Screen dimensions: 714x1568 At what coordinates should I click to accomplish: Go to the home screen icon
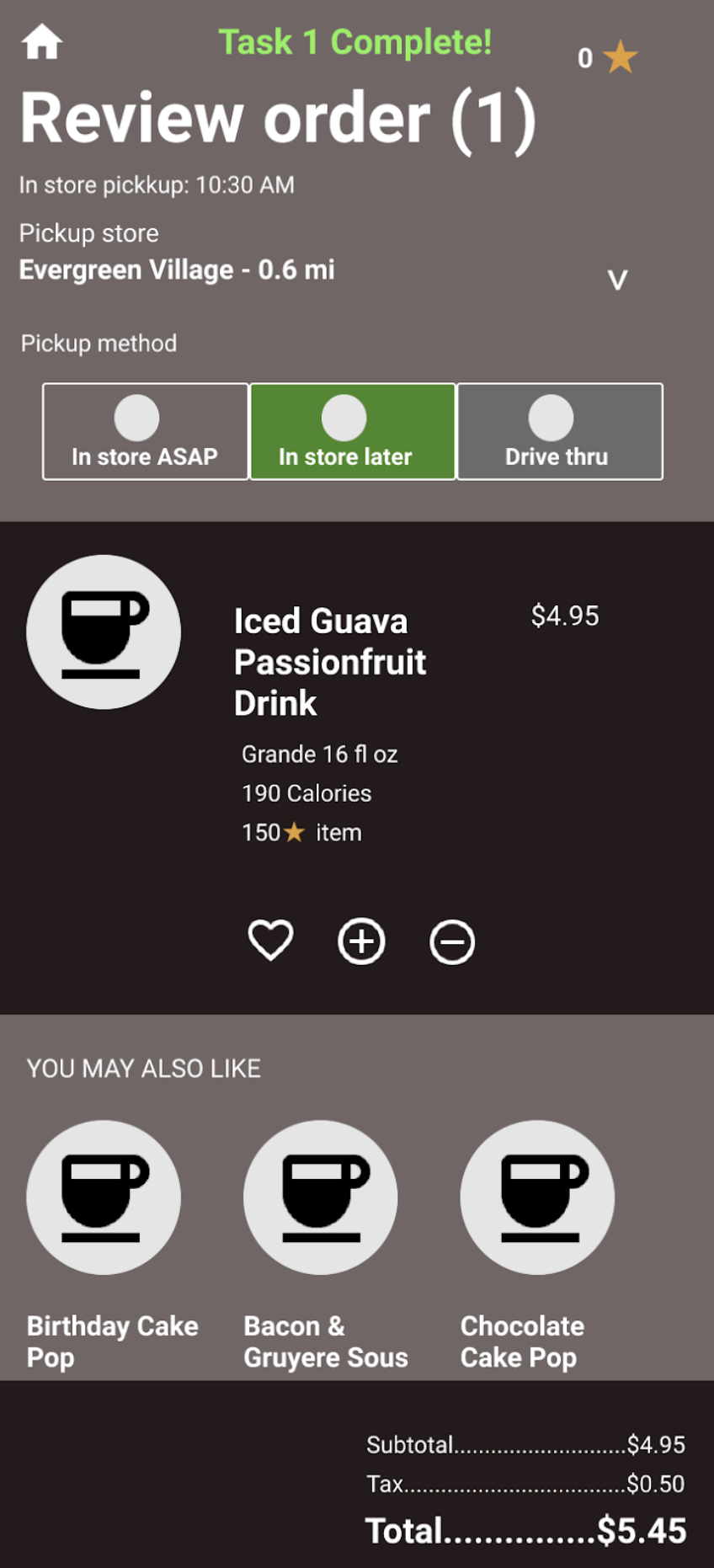pos(41,42)
